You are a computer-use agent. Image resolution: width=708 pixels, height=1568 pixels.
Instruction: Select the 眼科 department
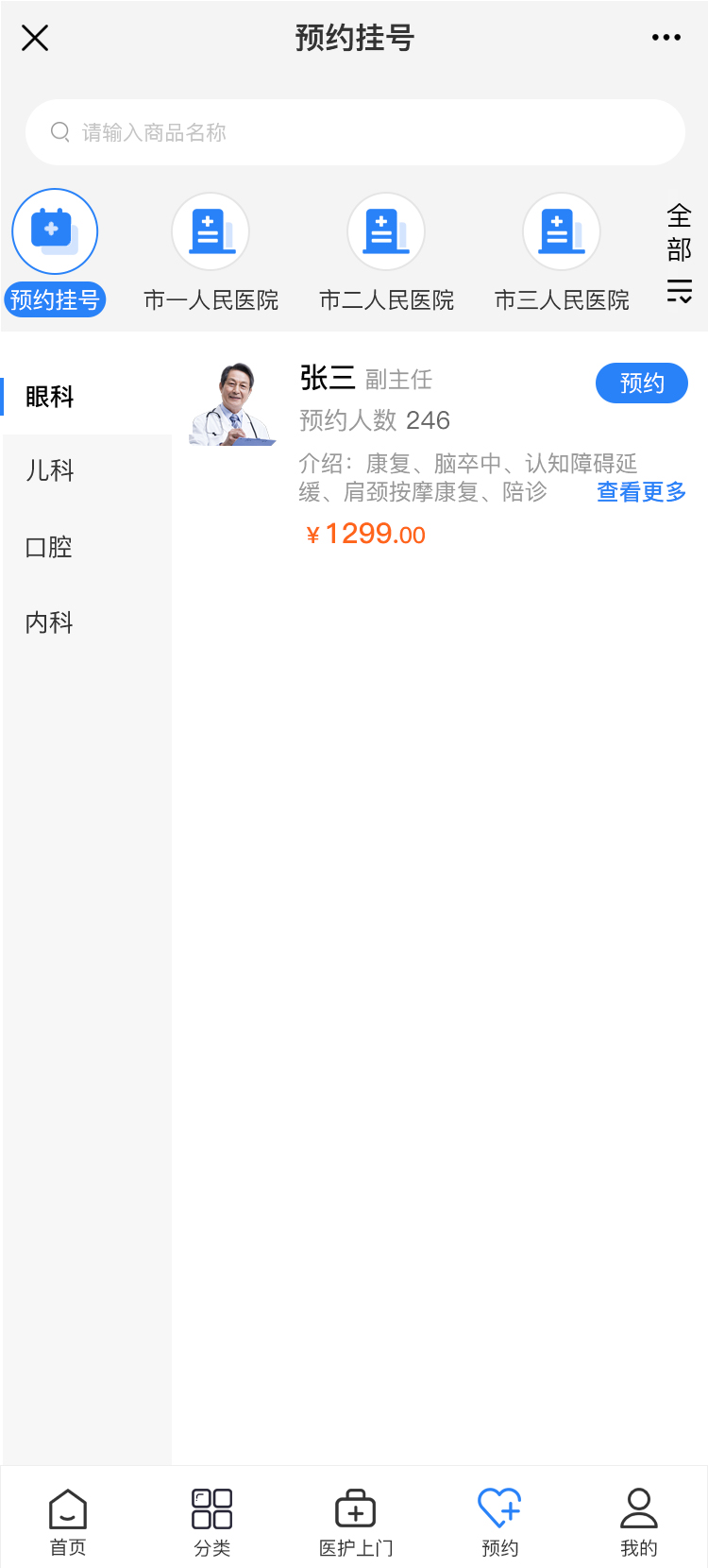tap(50, 397)
